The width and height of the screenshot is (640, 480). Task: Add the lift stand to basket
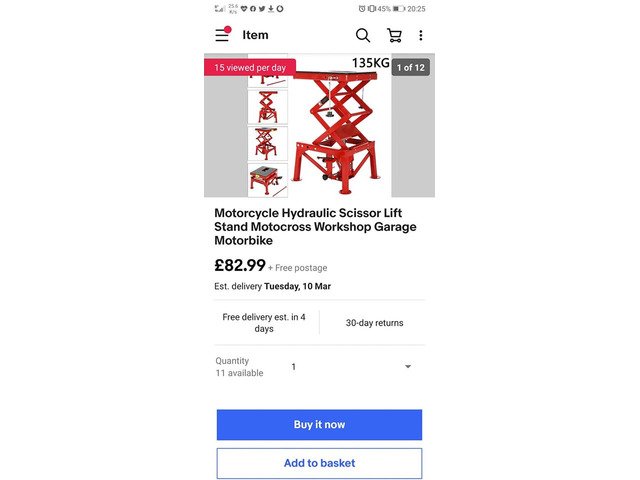pyautogui.click(x=319, y=463)
